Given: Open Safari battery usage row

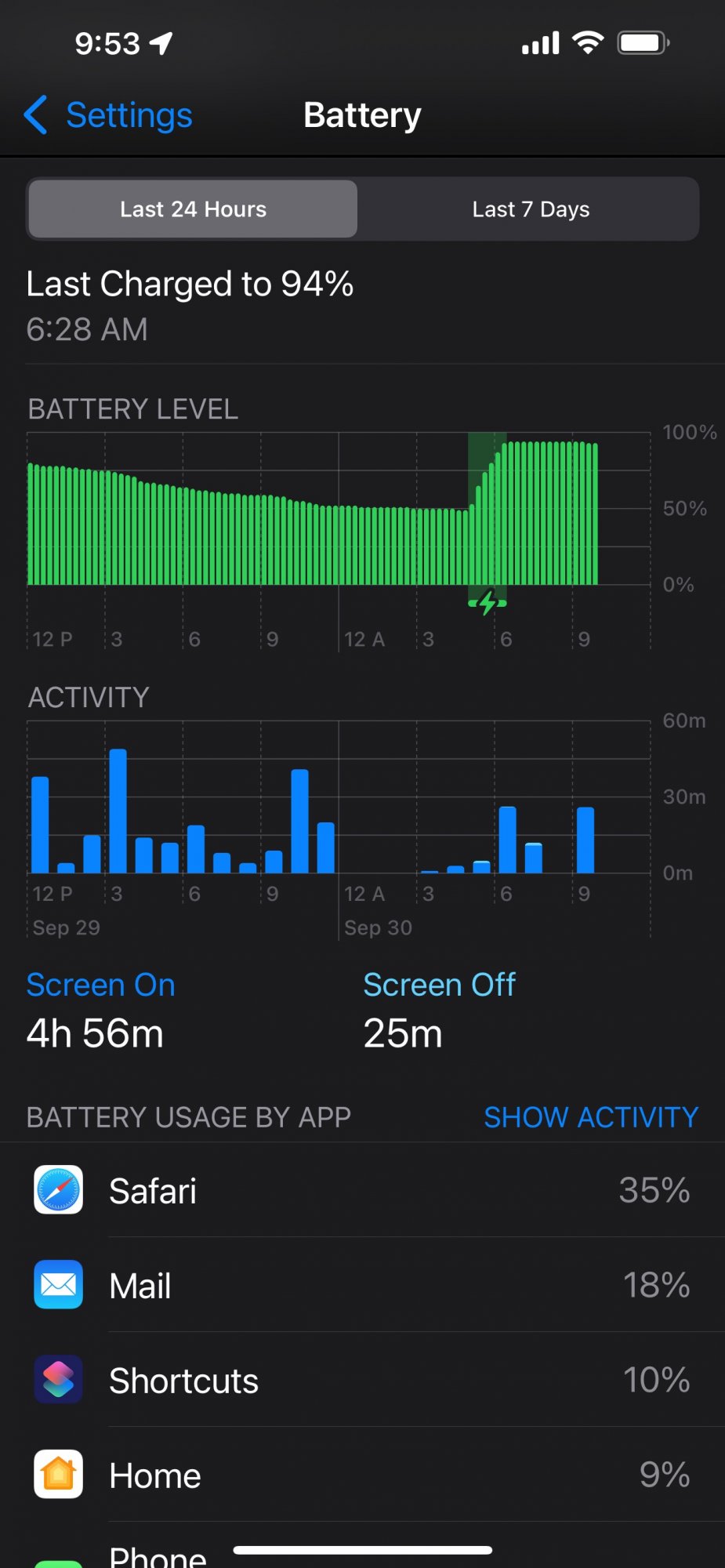Looking at the screenshot, I should pos(362,1190).
